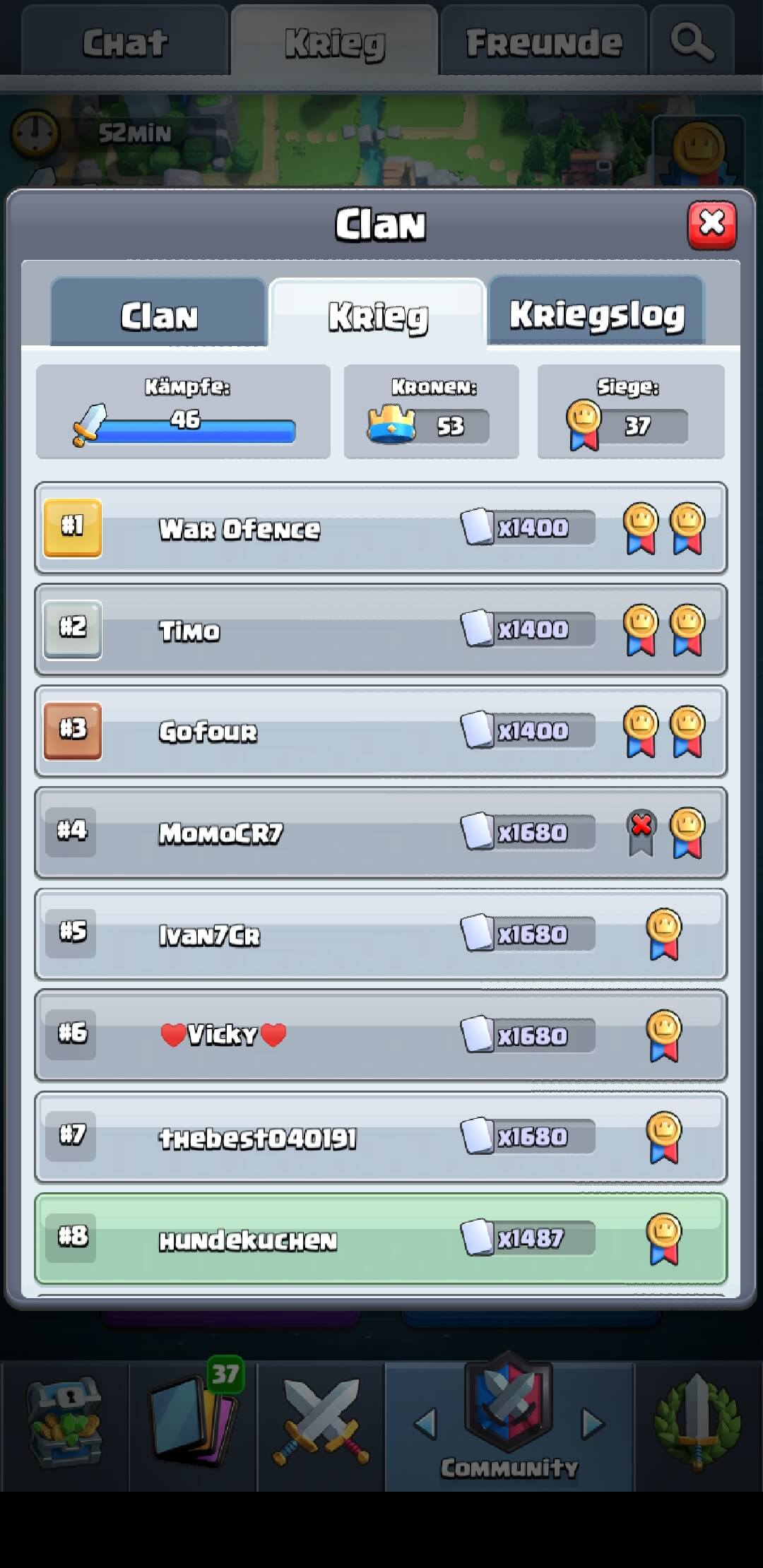
Task: Select the Krieg tab in the dialog
Action: (378, 315)
